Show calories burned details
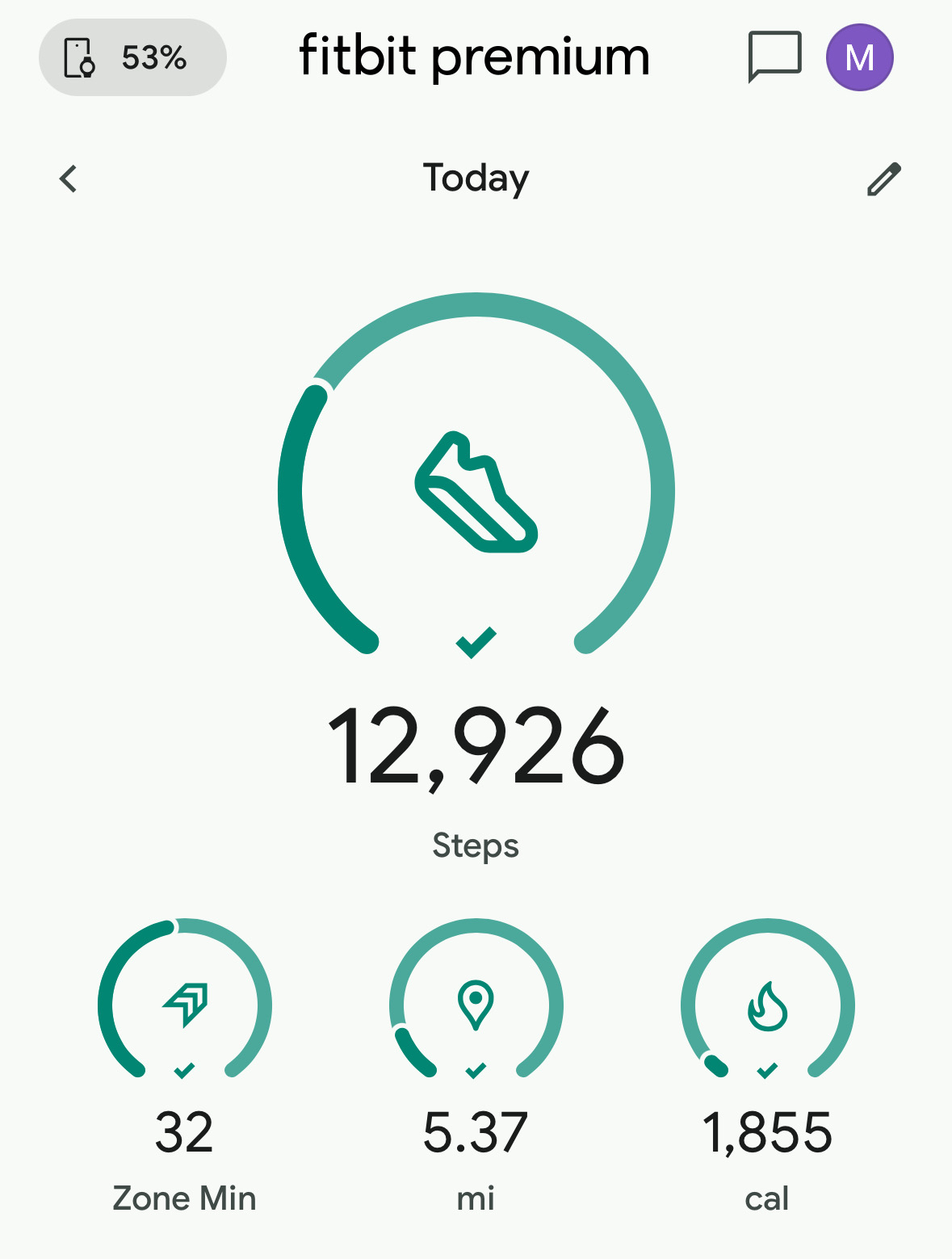Viewport: 952px width, 1259px height. (767, 1005)
